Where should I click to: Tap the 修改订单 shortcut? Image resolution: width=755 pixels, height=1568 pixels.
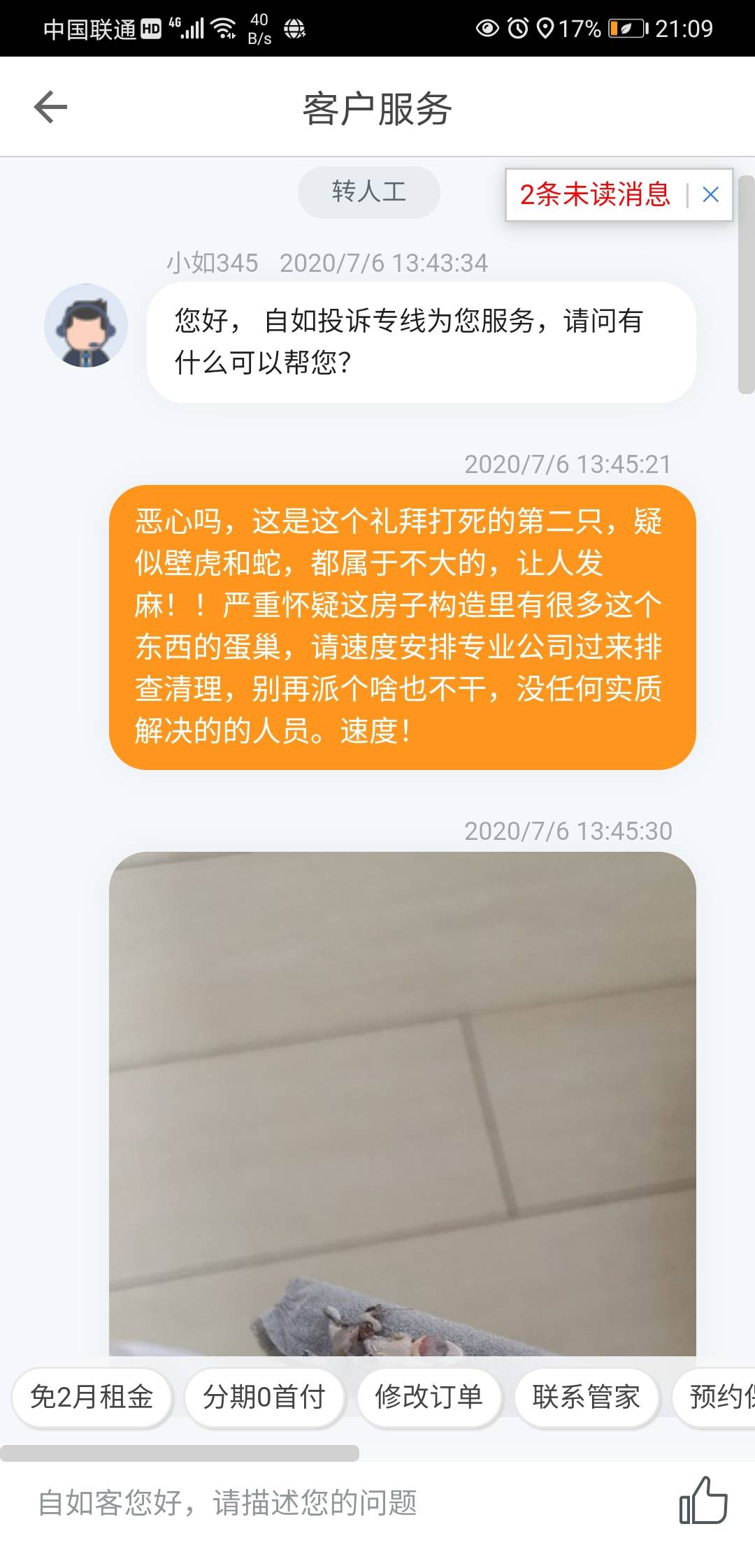[429, 1397]
